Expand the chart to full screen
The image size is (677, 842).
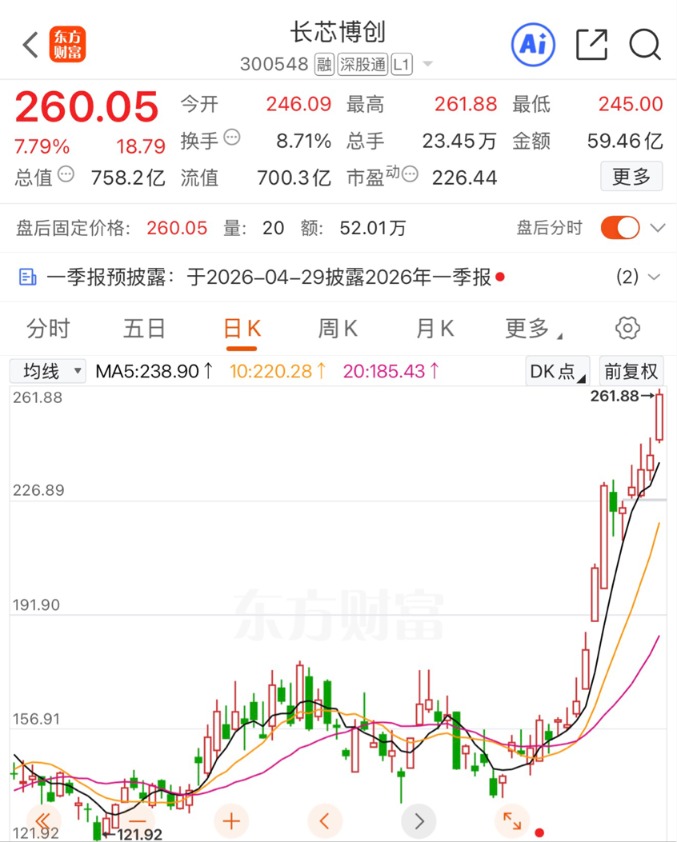coord(511,822)
